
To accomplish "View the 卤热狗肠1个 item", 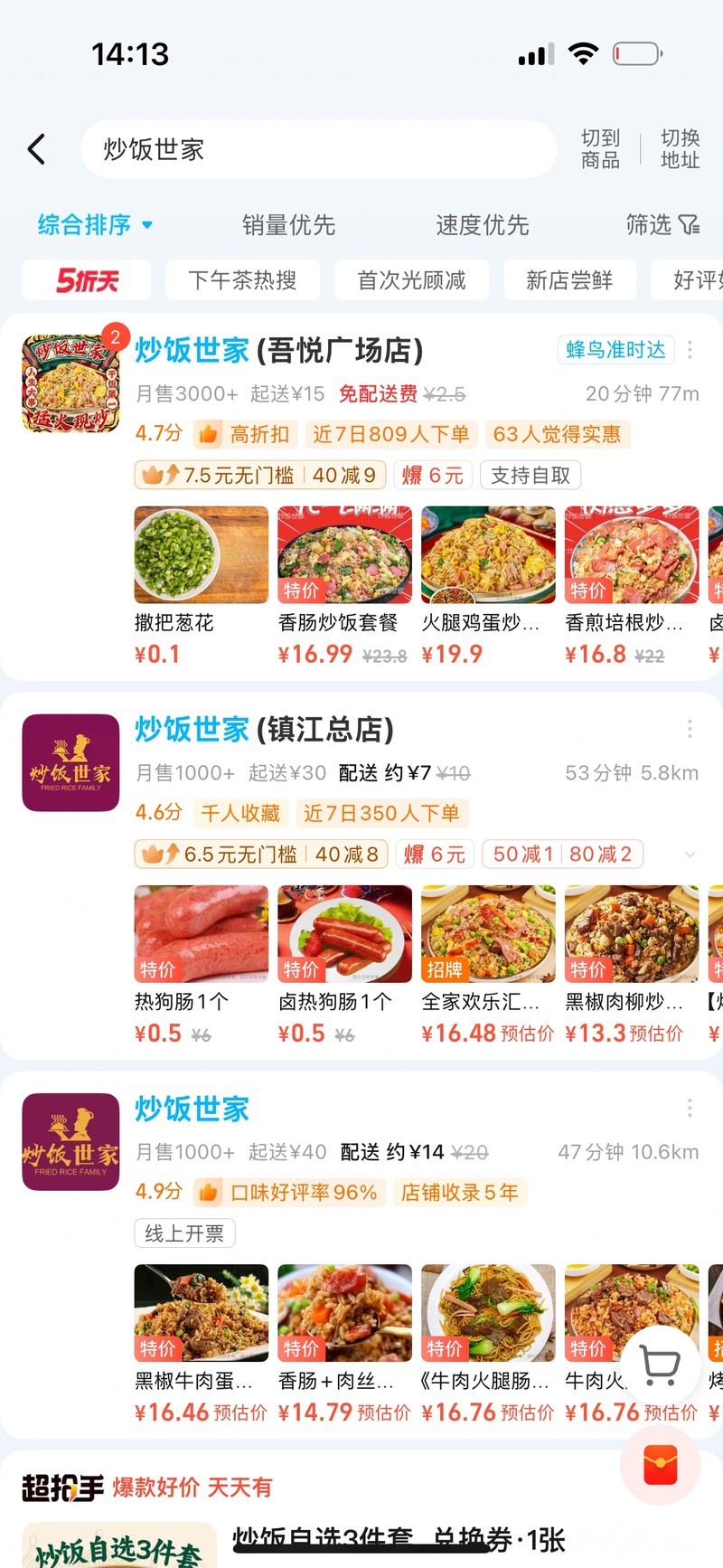I will click(344, 962).
